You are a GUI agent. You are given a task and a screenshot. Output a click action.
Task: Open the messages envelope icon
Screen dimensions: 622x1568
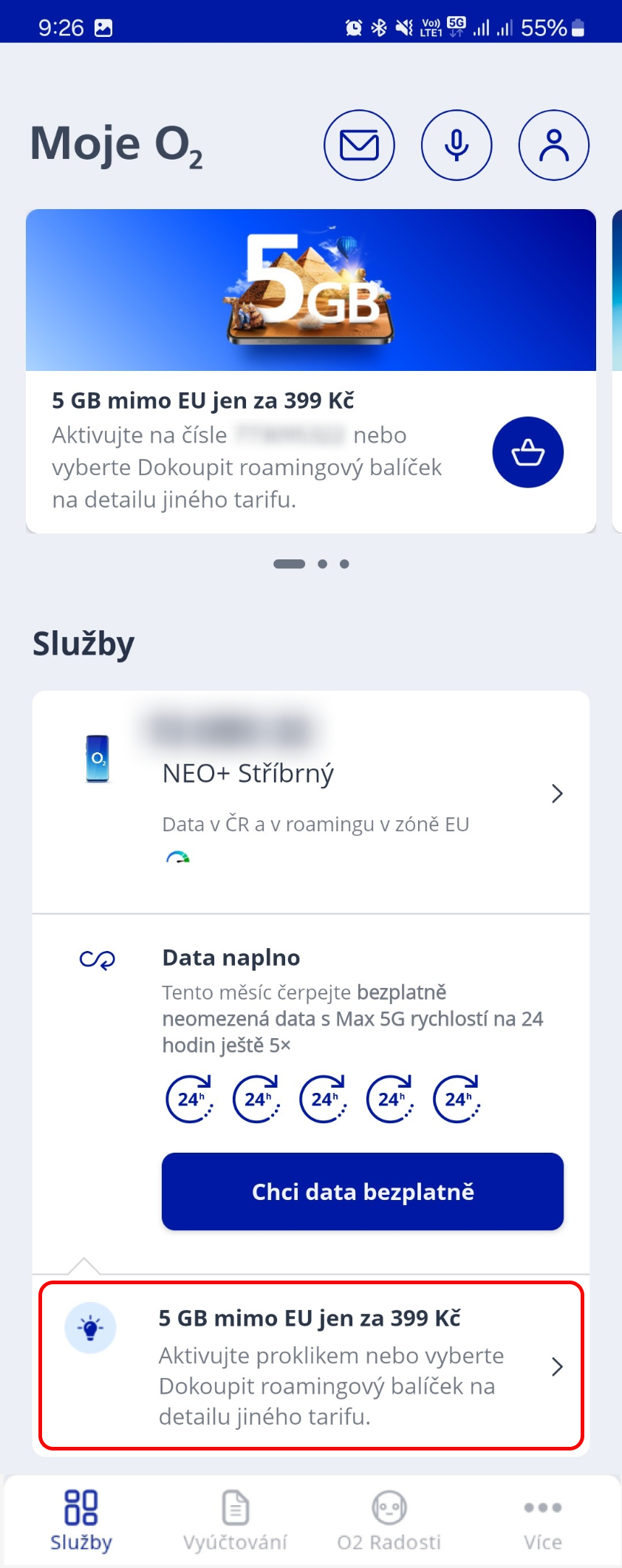360,145
